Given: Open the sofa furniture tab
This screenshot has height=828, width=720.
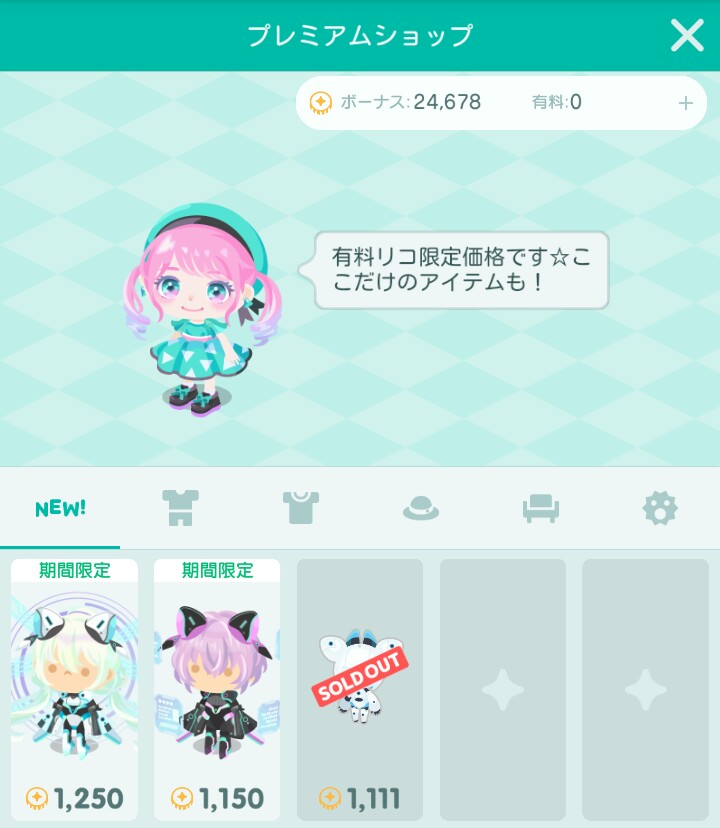Looking at the screenshot, I should click(x=540, y=509).
